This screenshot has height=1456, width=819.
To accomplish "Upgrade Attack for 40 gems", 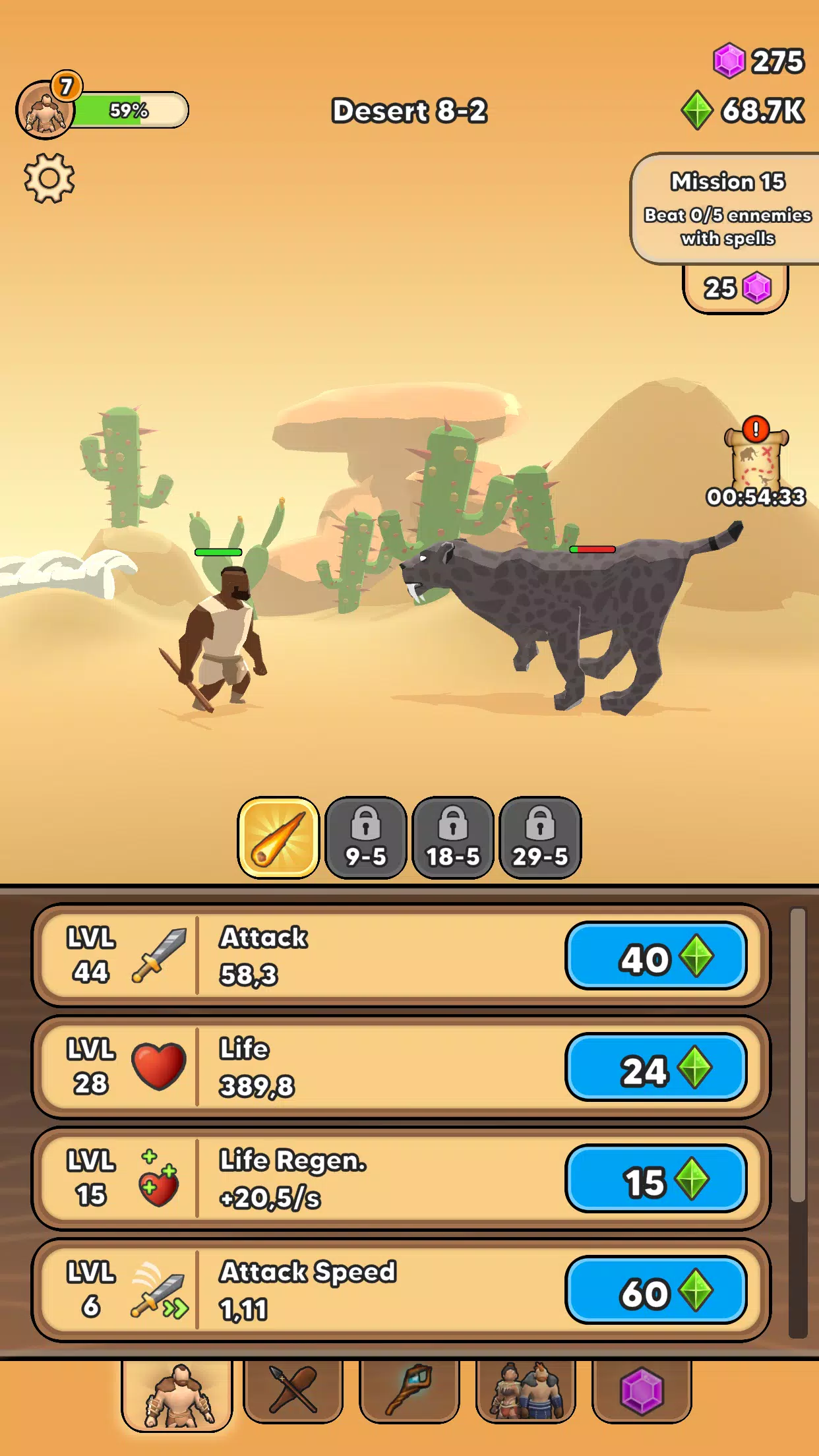I will click(656, 956).
